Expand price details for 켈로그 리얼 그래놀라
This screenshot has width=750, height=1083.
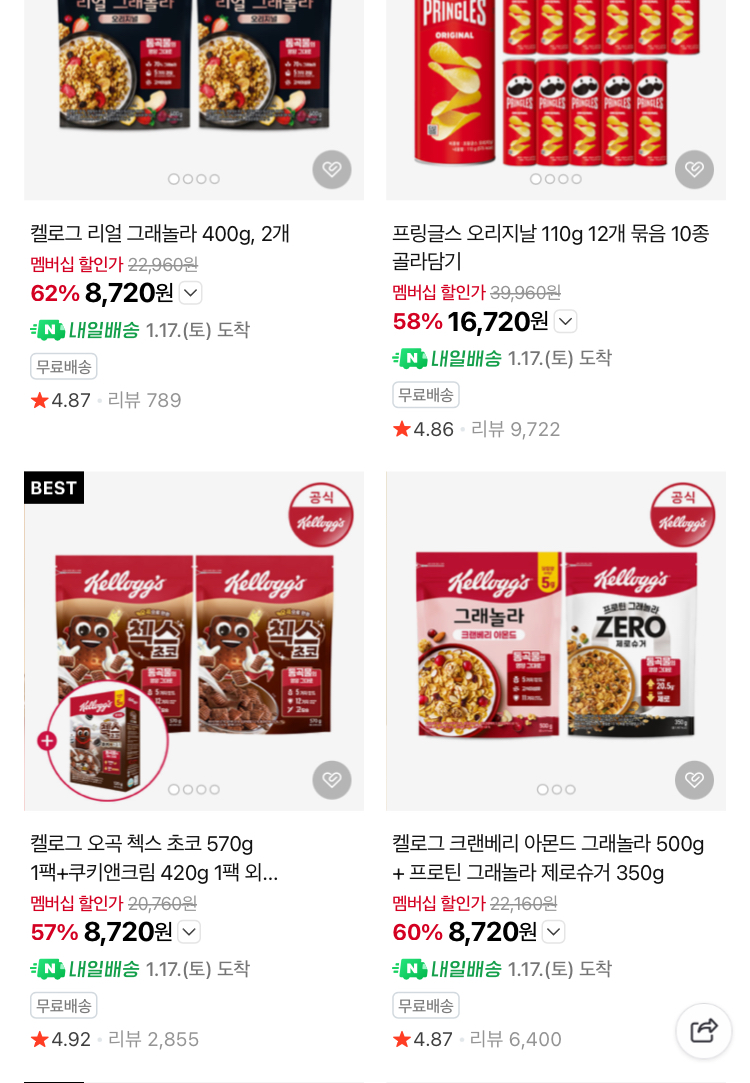click(191, 293)
